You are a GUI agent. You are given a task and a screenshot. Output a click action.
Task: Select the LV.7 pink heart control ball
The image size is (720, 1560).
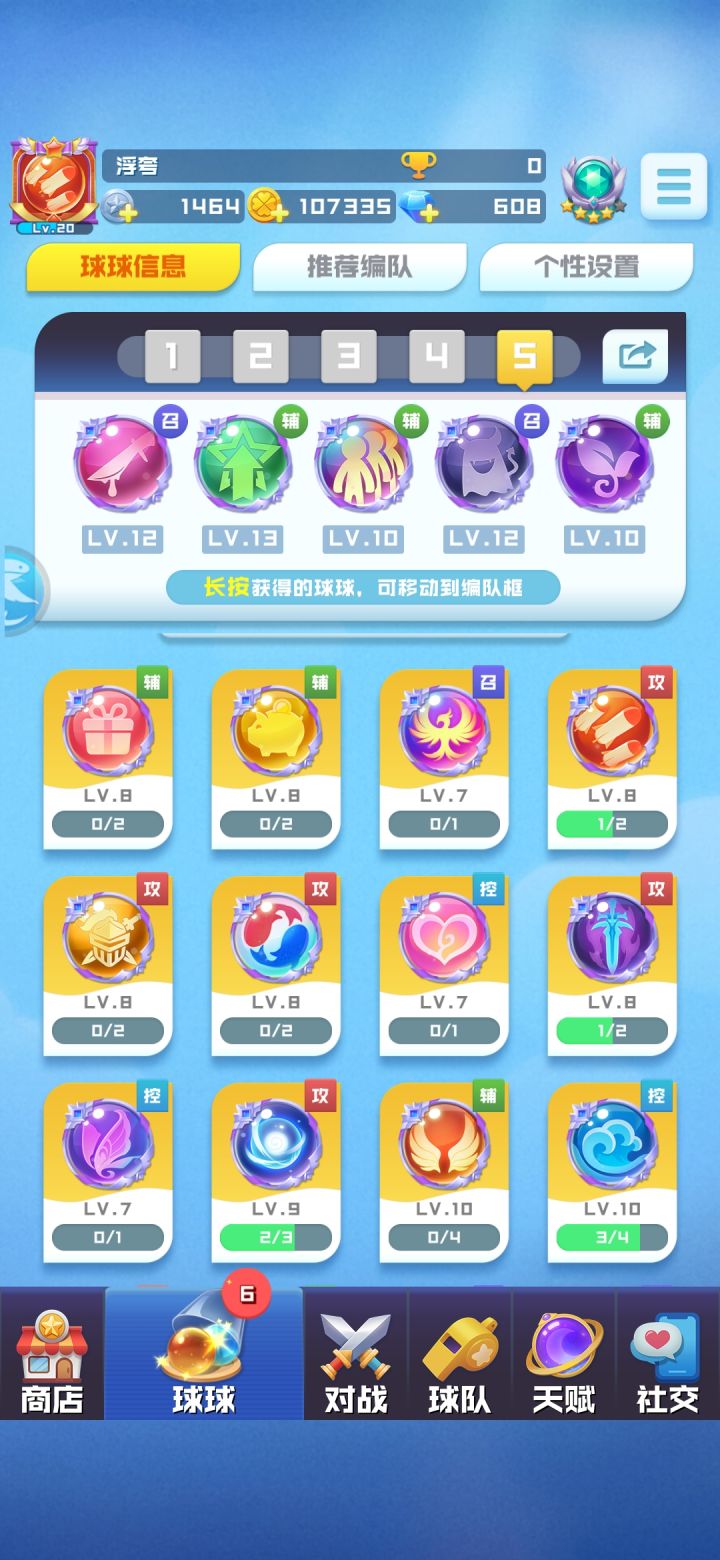click(x=443, y=938)
